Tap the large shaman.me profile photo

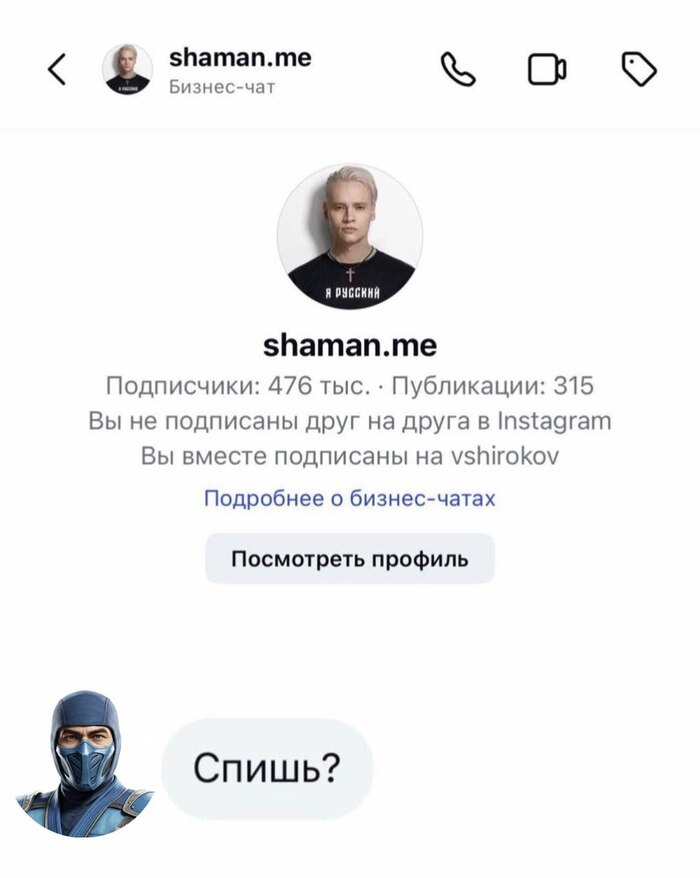349,237
